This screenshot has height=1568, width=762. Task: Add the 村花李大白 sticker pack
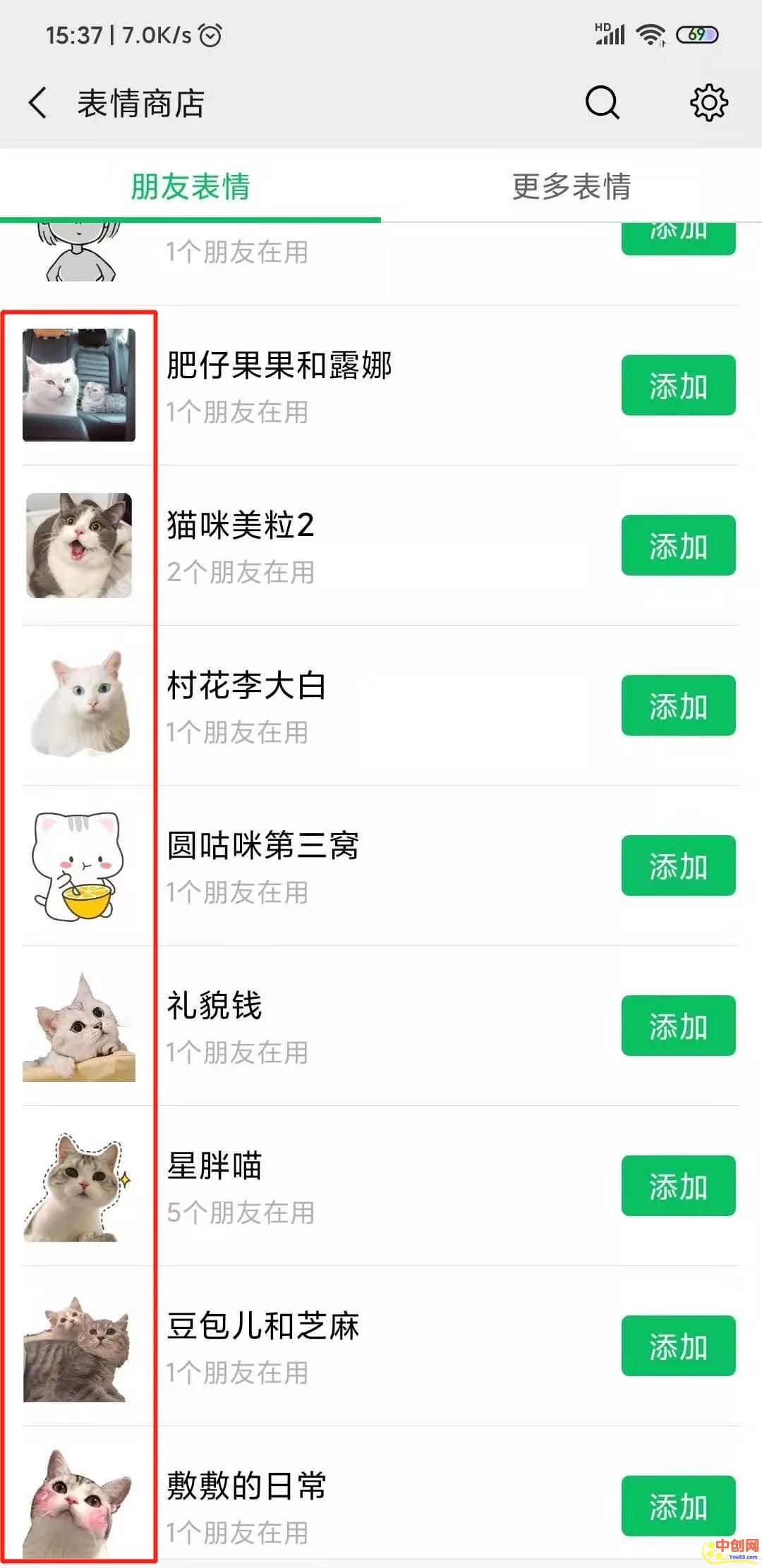click(x=678, y=705)
